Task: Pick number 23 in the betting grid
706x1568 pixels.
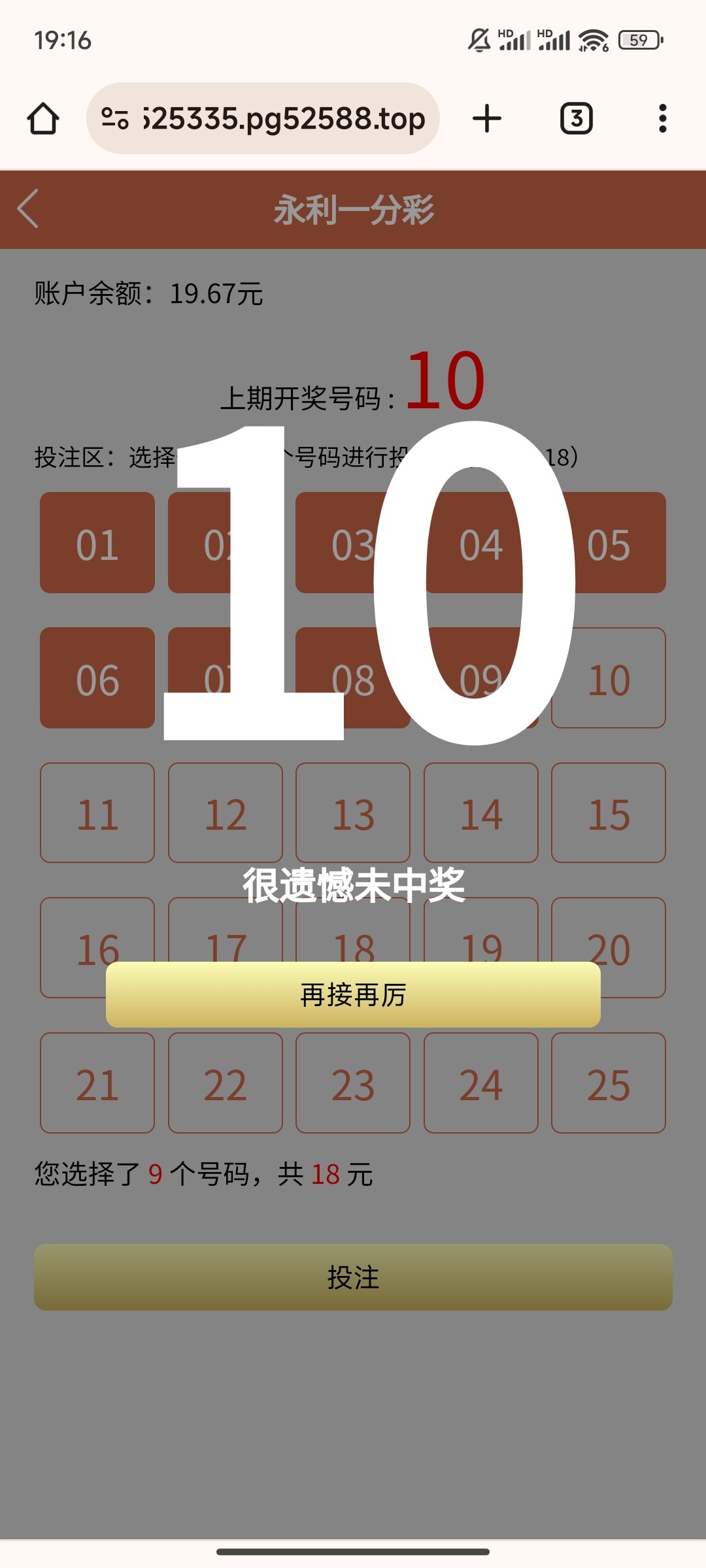Action: tap(353, 1083)
